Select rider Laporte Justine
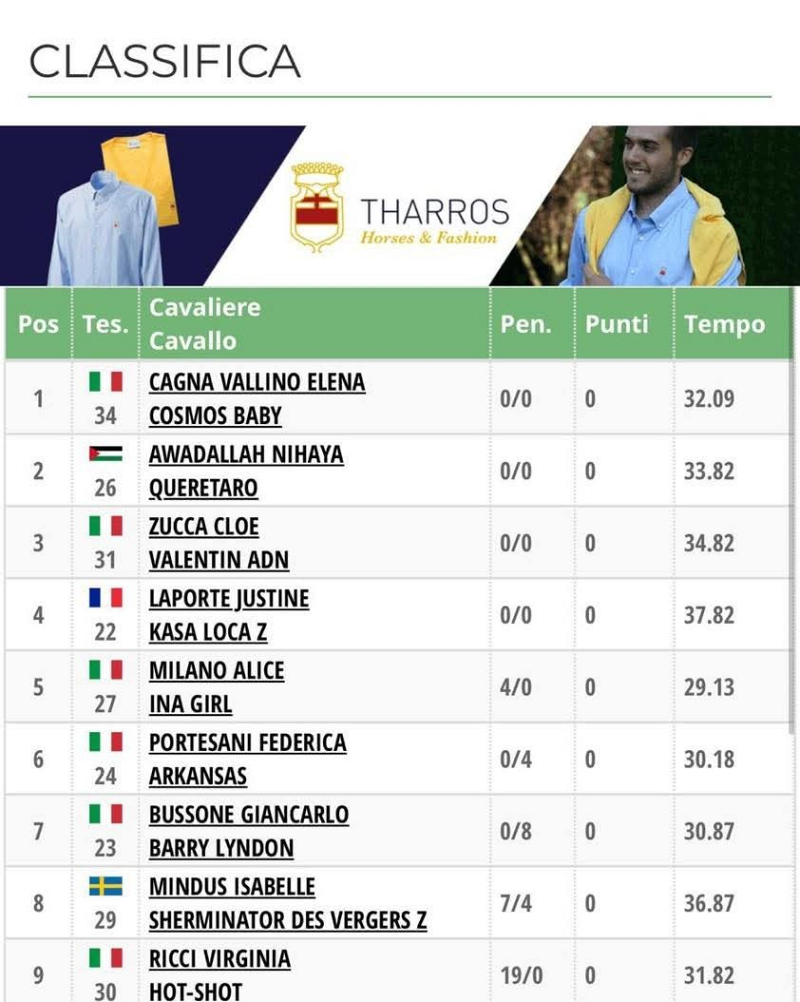Screen dimensions: 800x1002 (x=228, y=599)
